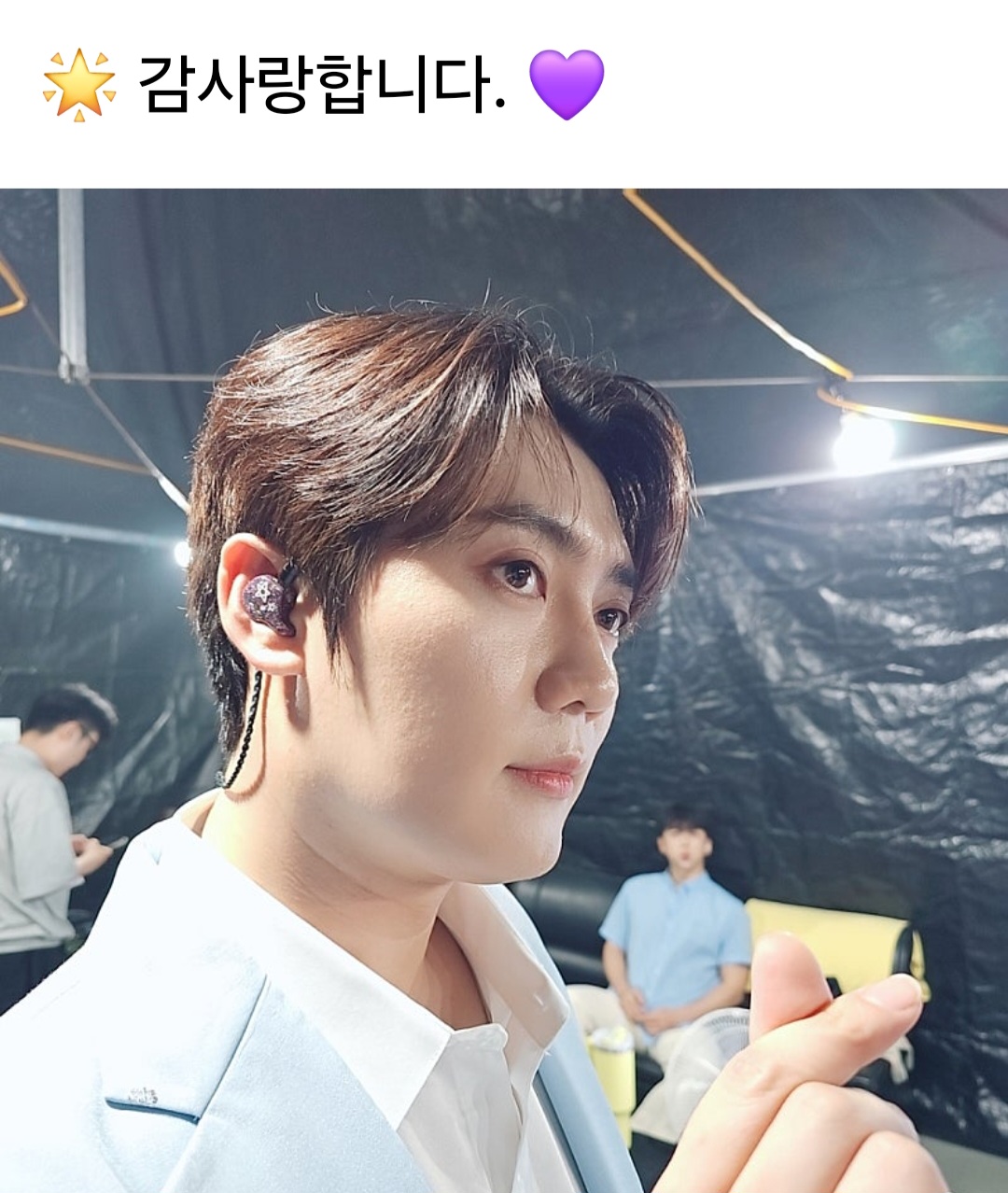The height and width of the screenshot is (1193, 1008).
Task: Open the posted photo in full view
Action: click(504, 691)
